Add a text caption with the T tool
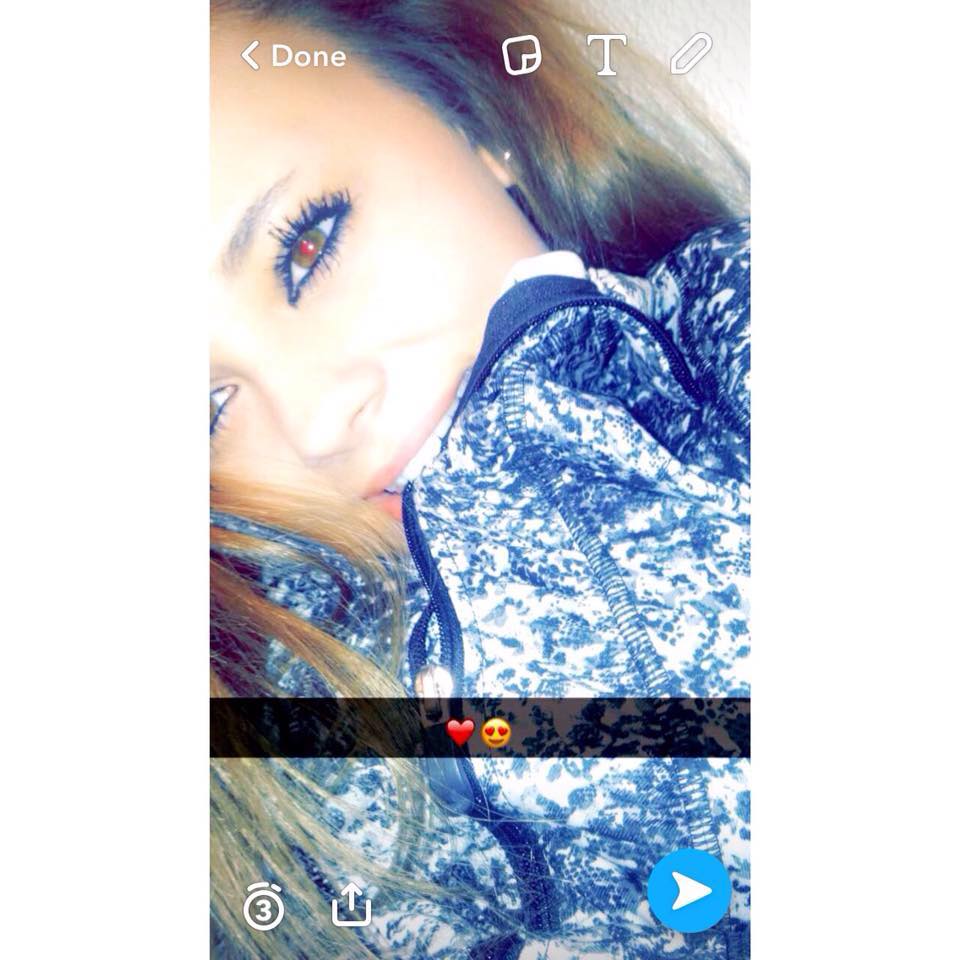The width and height of the screenshot is (960, 960). coord(606,55)
